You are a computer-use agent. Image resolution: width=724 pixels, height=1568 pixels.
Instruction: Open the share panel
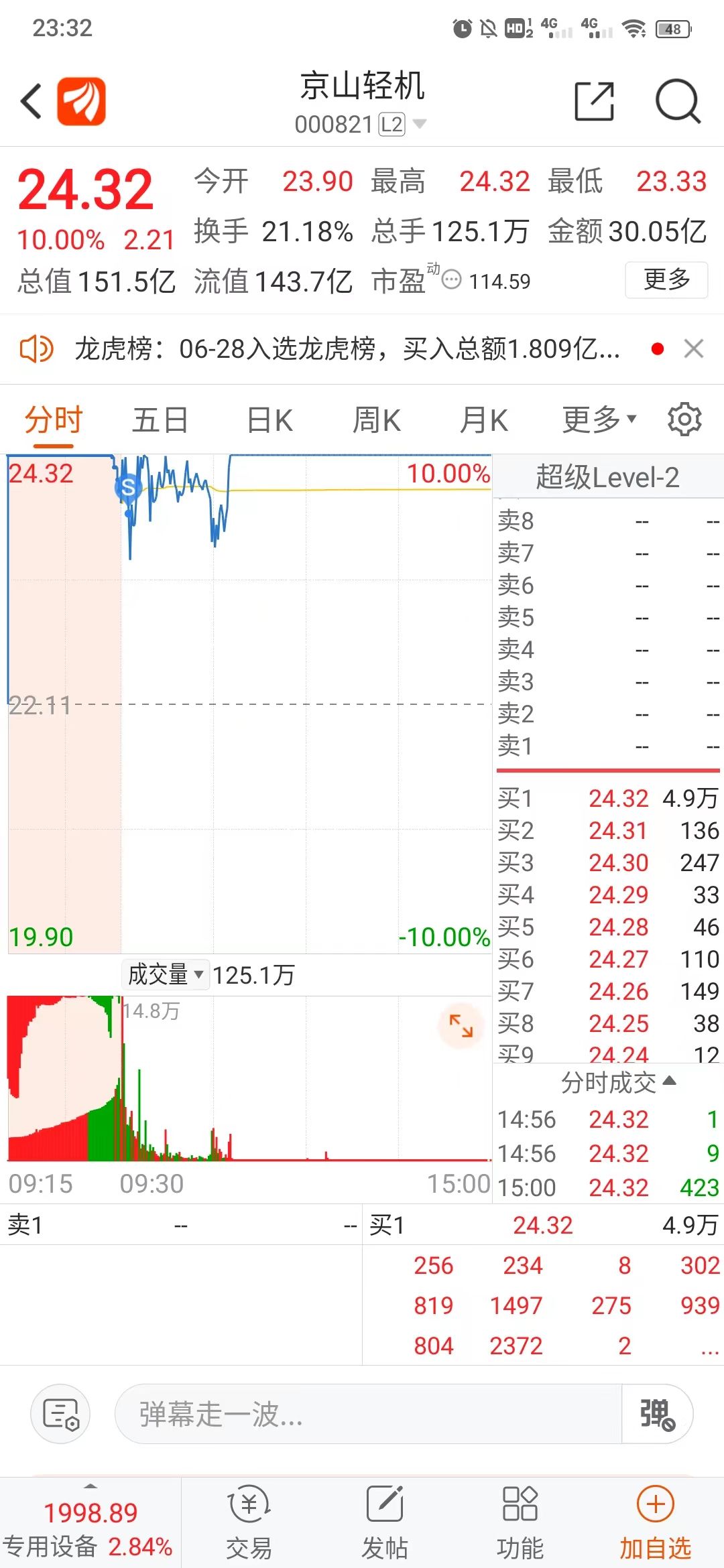point(593,101)
